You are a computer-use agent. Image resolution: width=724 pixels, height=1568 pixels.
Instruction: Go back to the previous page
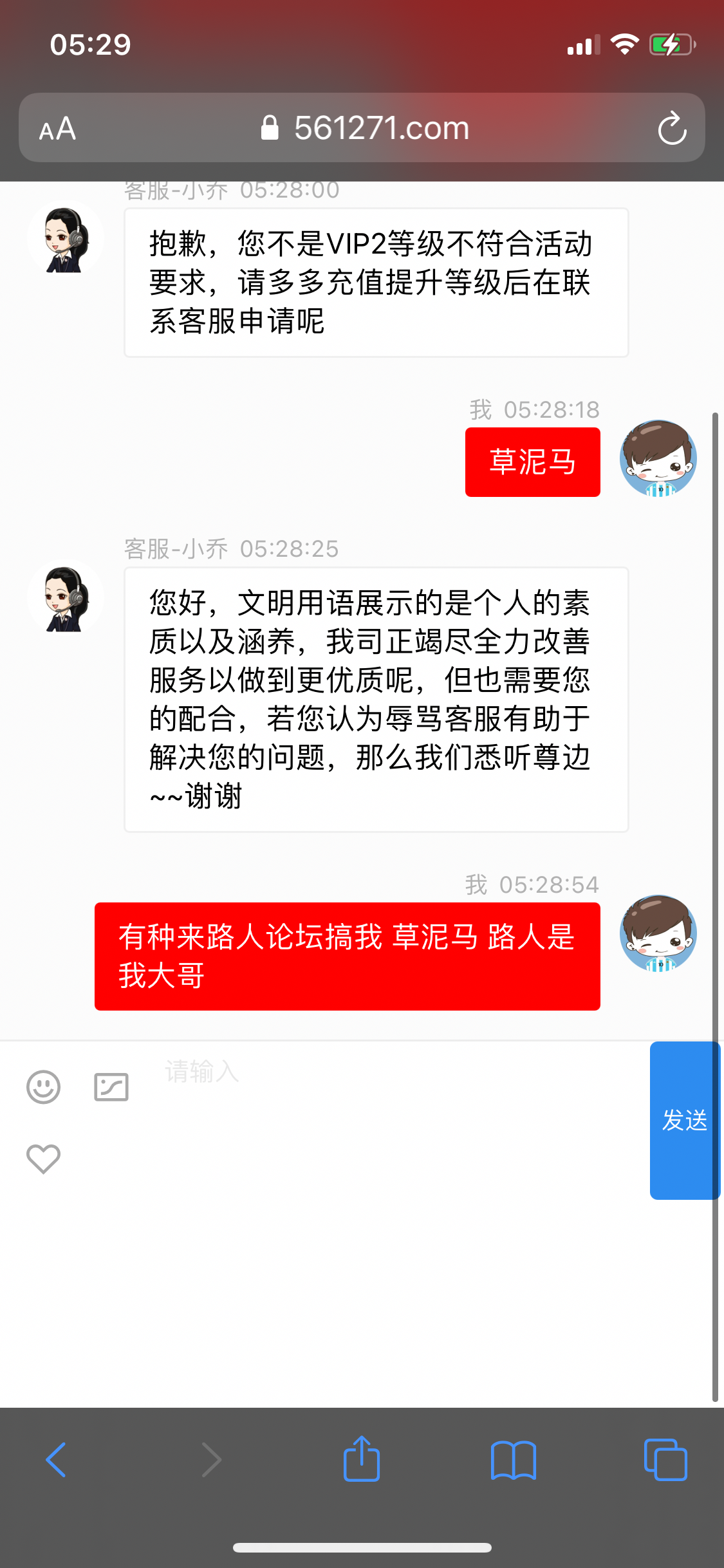[56, 1460]
